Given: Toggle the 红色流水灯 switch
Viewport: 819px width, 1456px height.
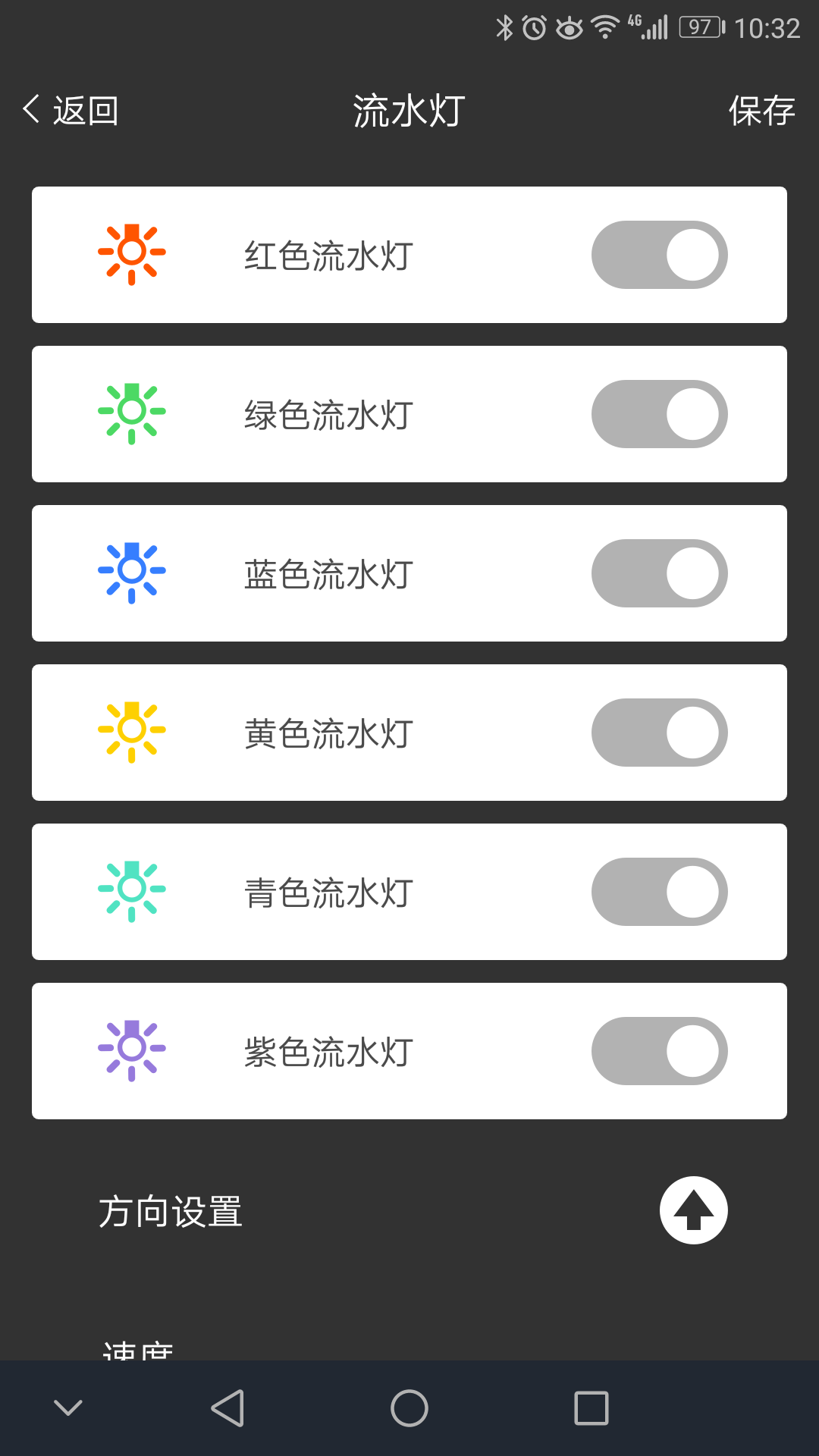Looking at the screenshot, I should click(659, 255).
